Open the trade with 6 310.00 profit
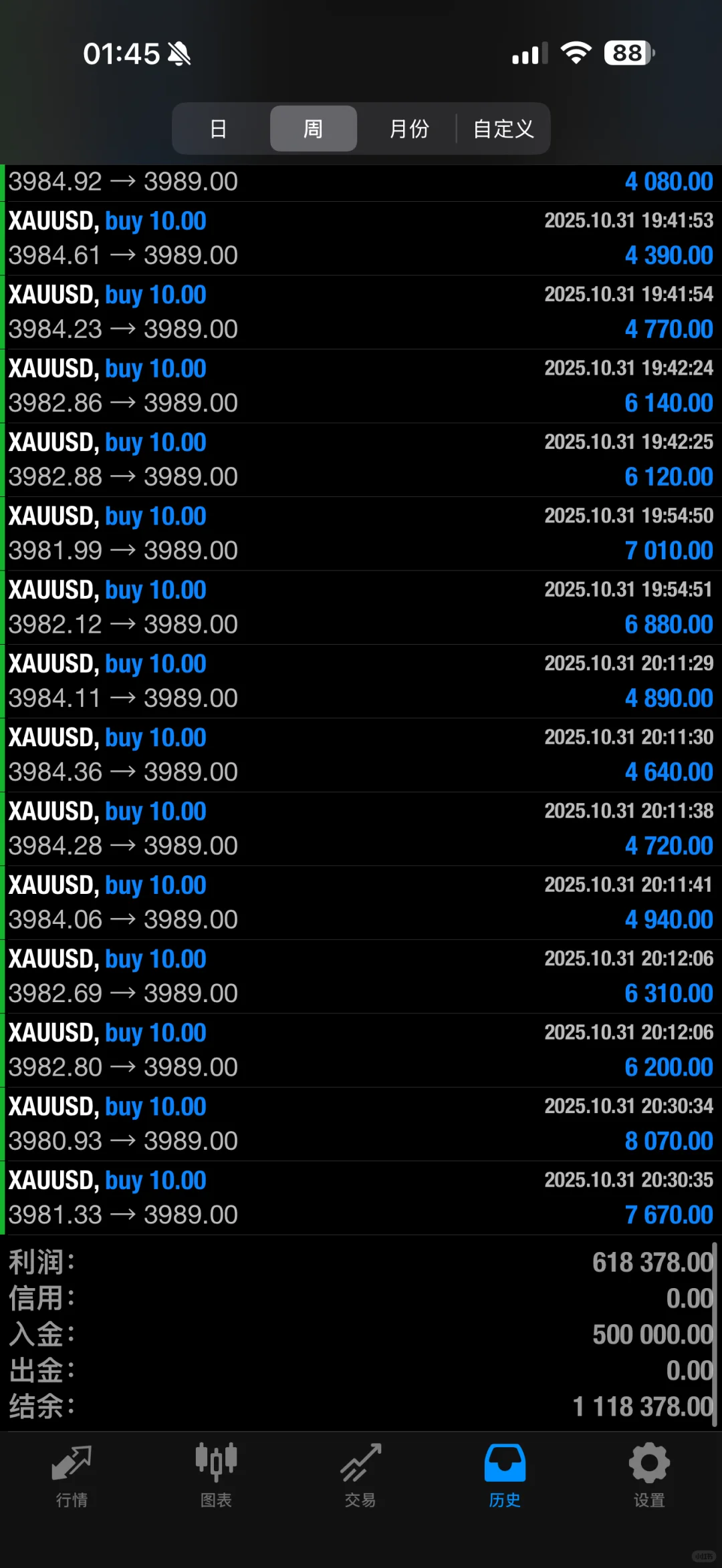 coord(361,977)
